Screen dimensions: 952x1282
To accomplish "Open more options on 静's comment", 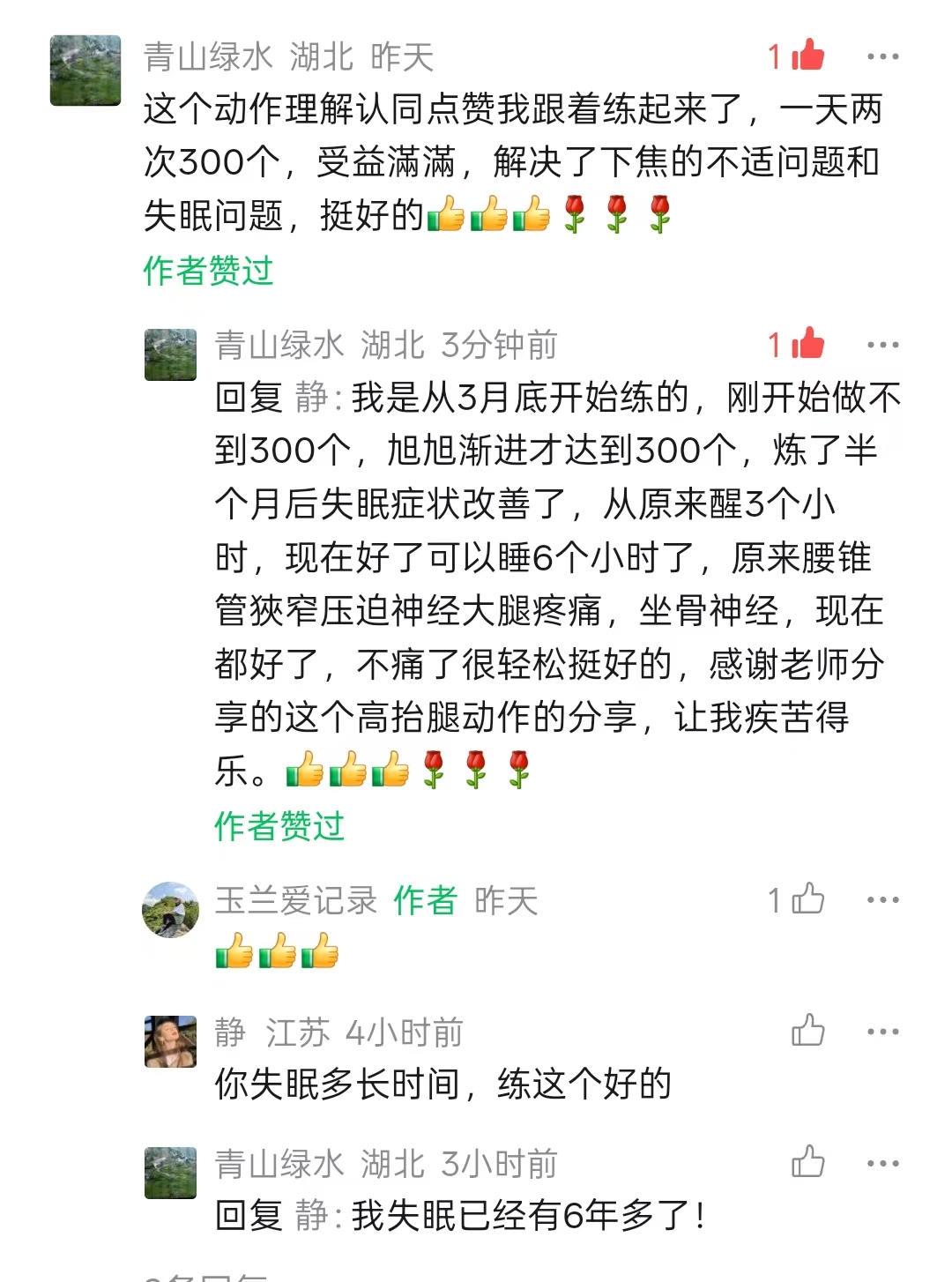I will tap(882, 1032).
